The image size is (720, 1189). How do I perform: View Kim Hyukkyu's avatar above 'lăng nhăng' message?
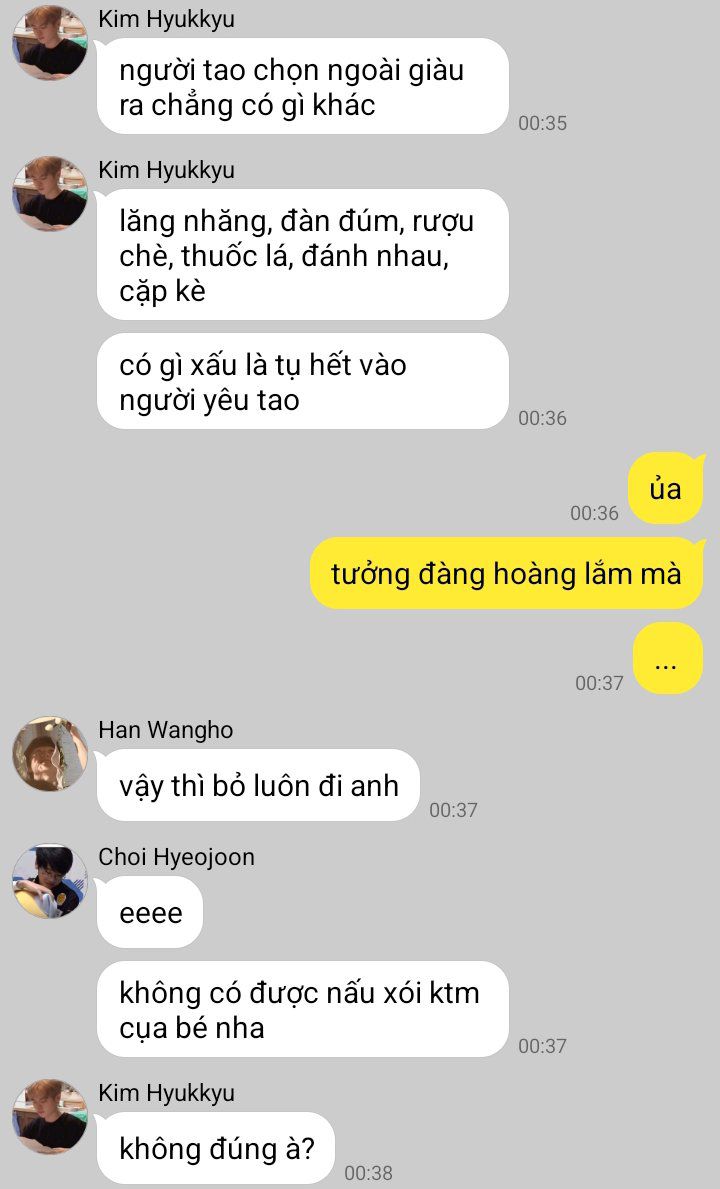50,193
